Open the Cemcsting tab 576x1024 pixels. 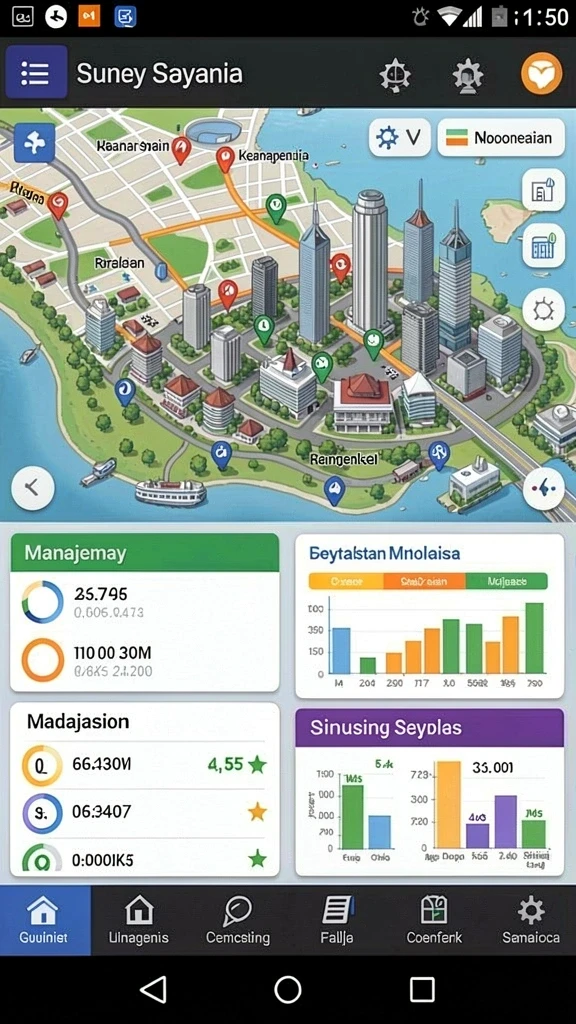(x=238, y=921)
